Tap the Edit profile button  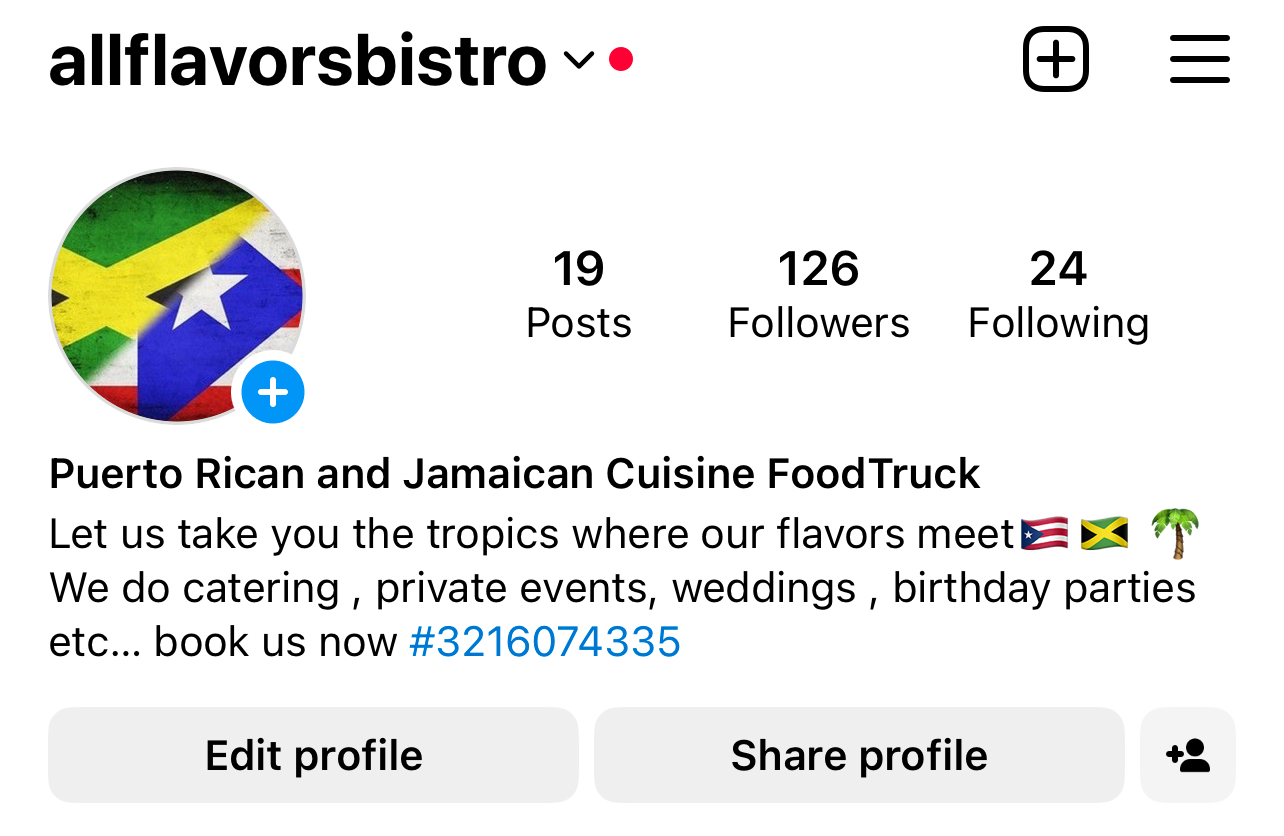tap(313, 755)
